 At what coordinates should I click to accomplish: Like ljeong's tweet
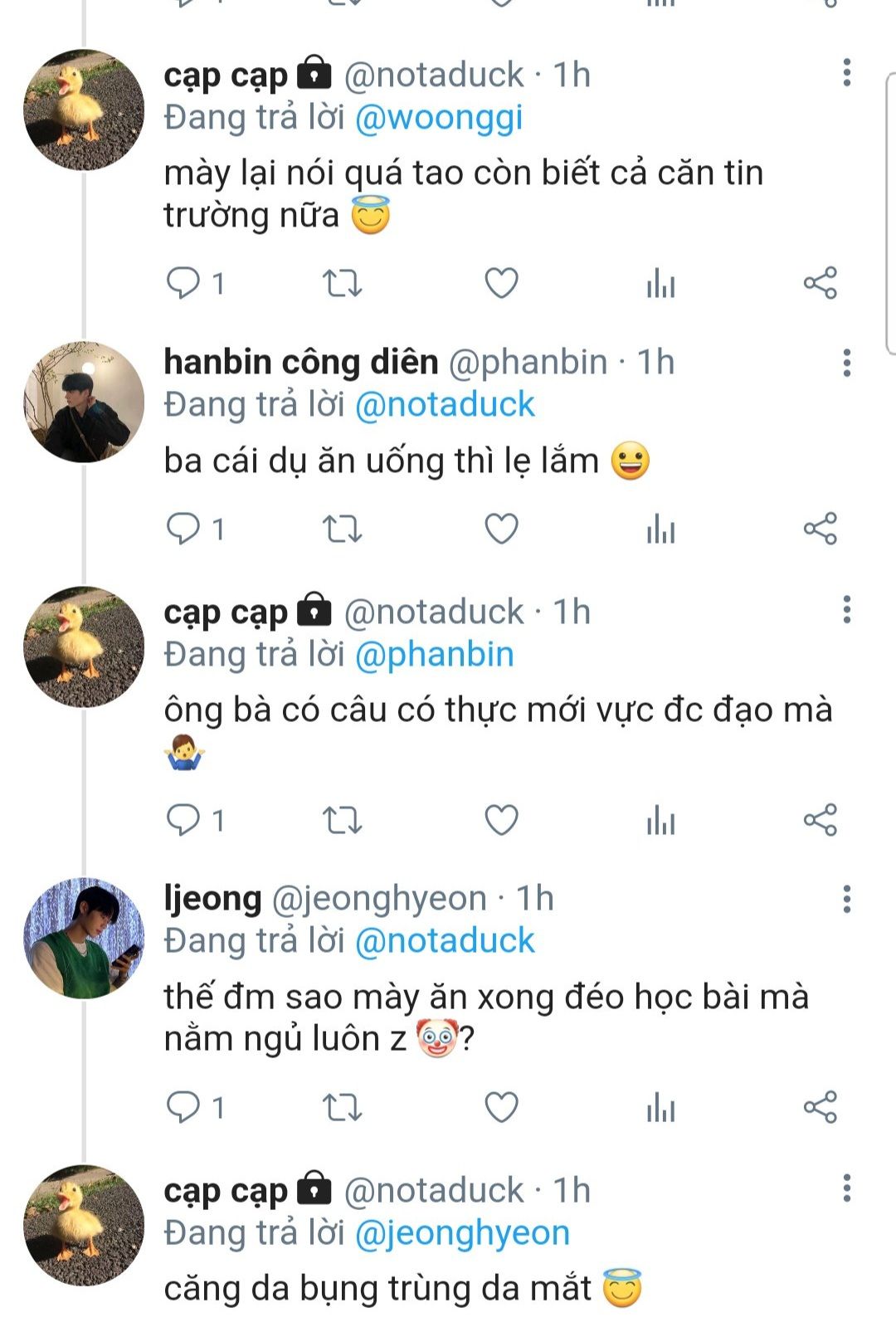point(501,1107)
